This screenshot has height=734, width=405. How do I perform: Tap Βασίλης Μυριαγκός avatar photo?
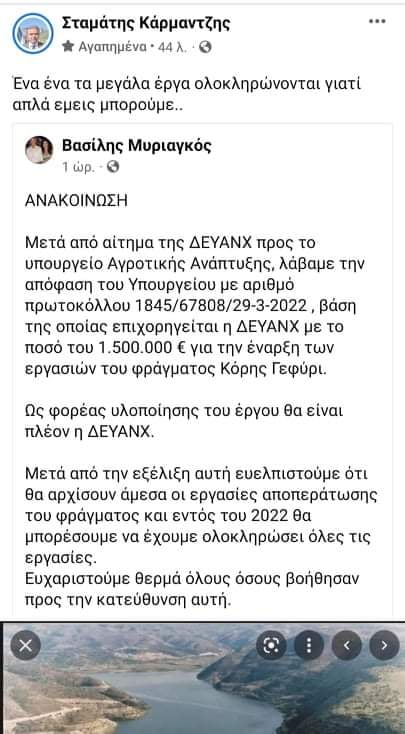click(39, 150)
